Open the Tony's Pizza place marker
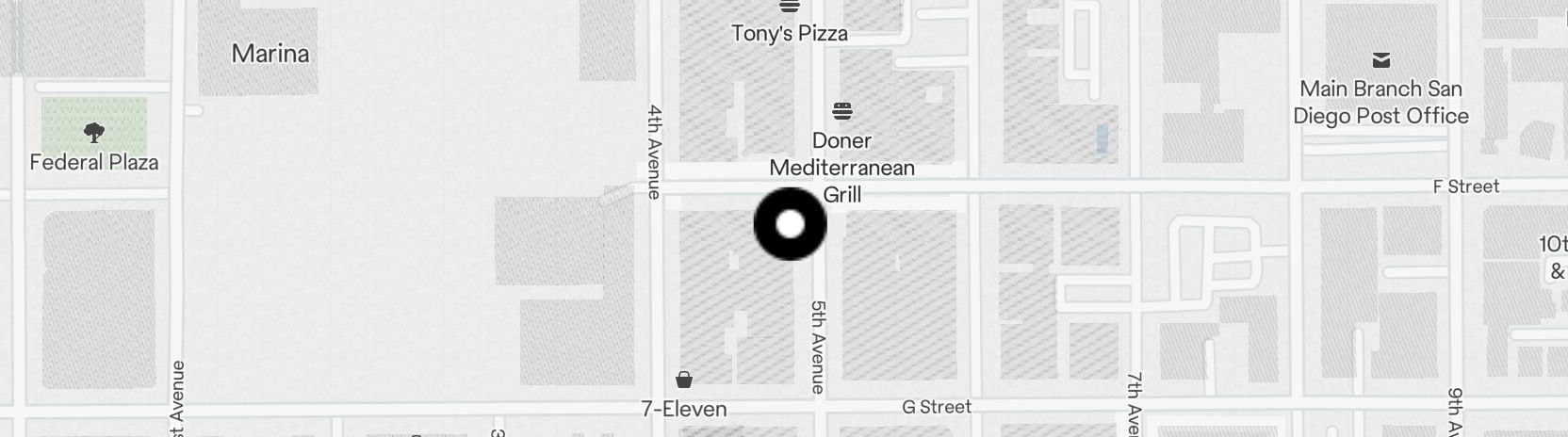Image resolution: width=1568 pixels, height=437 pixels. coord(790,8)
